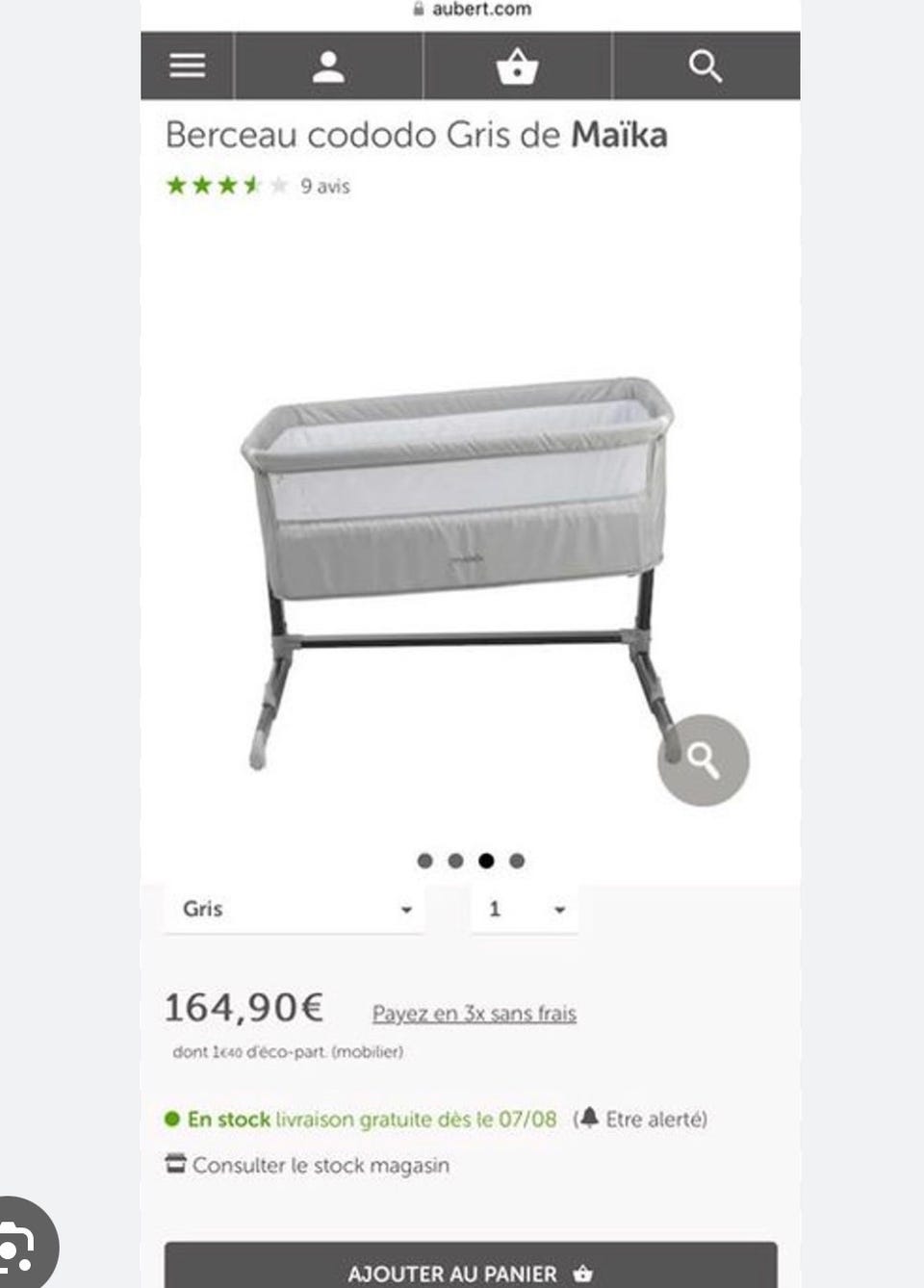Click the lock icon beside aubert.com
This screenshot has width=924, height=1288.
tap(418, 8)
